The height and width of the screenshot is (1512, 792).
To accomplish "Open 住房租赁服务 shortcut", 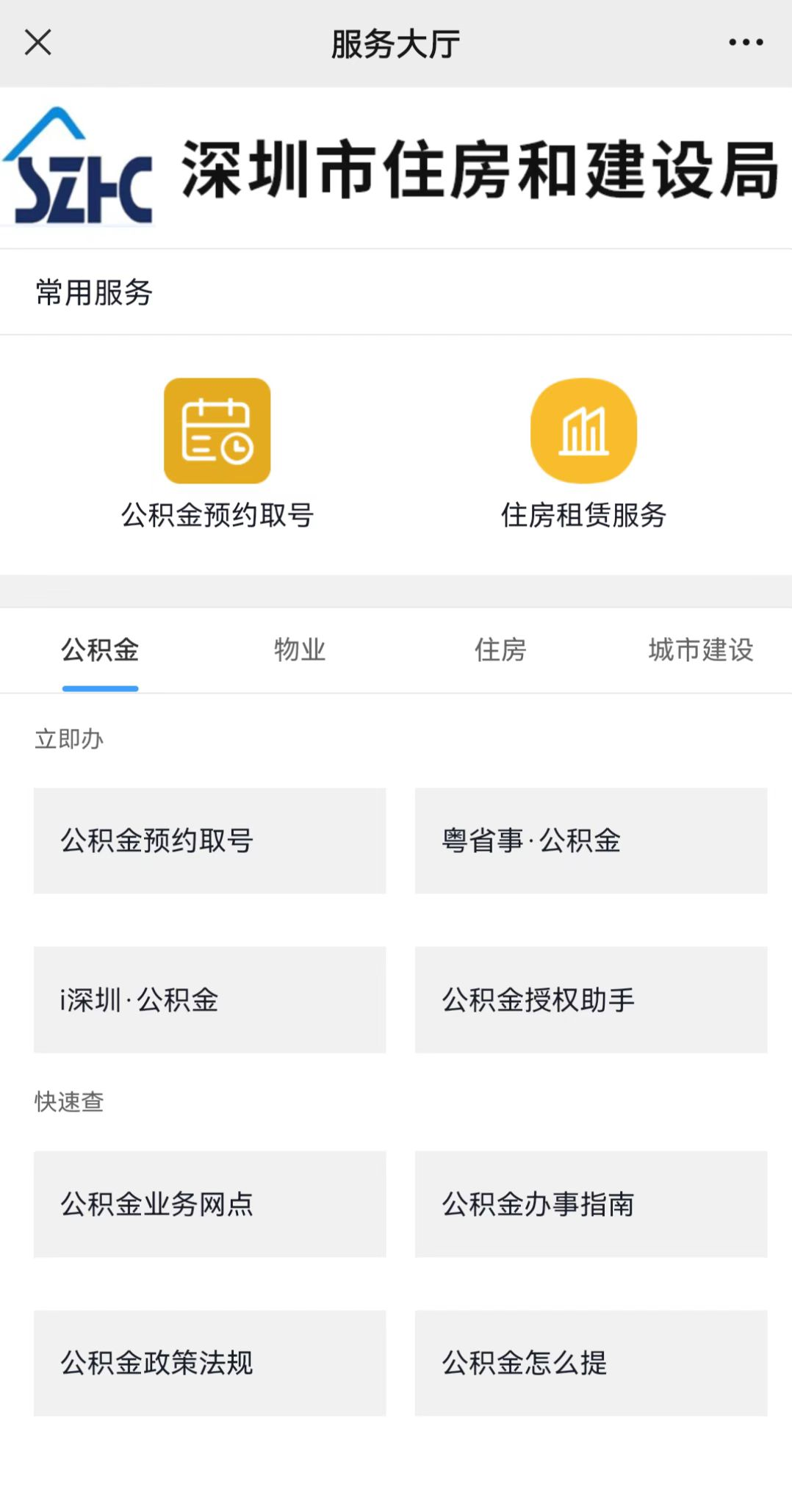I will [583, 453].
